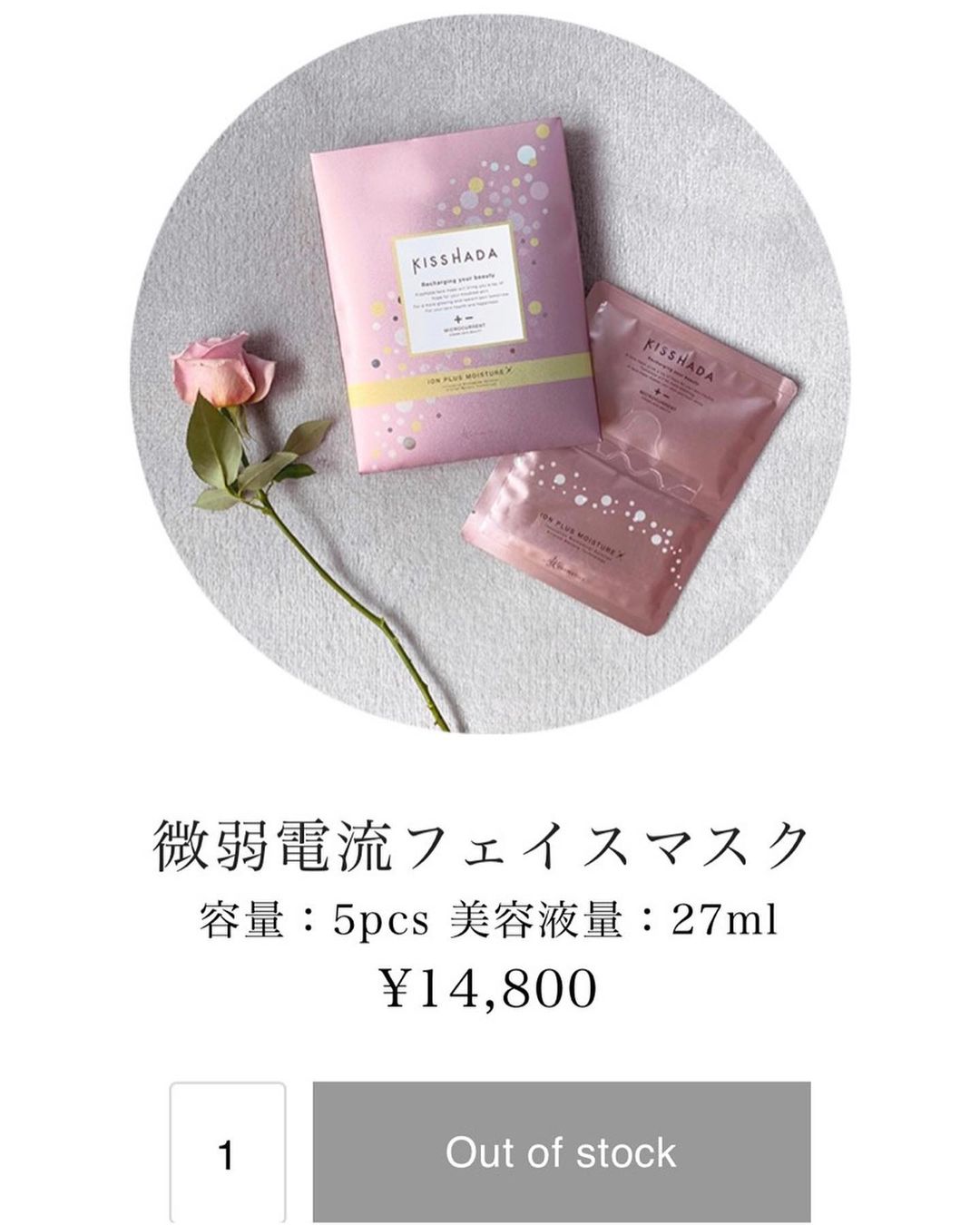This screenshot has height=1225, width=980.
Task: Open the KISSHADA face mask product image
Action: (490, 381)
